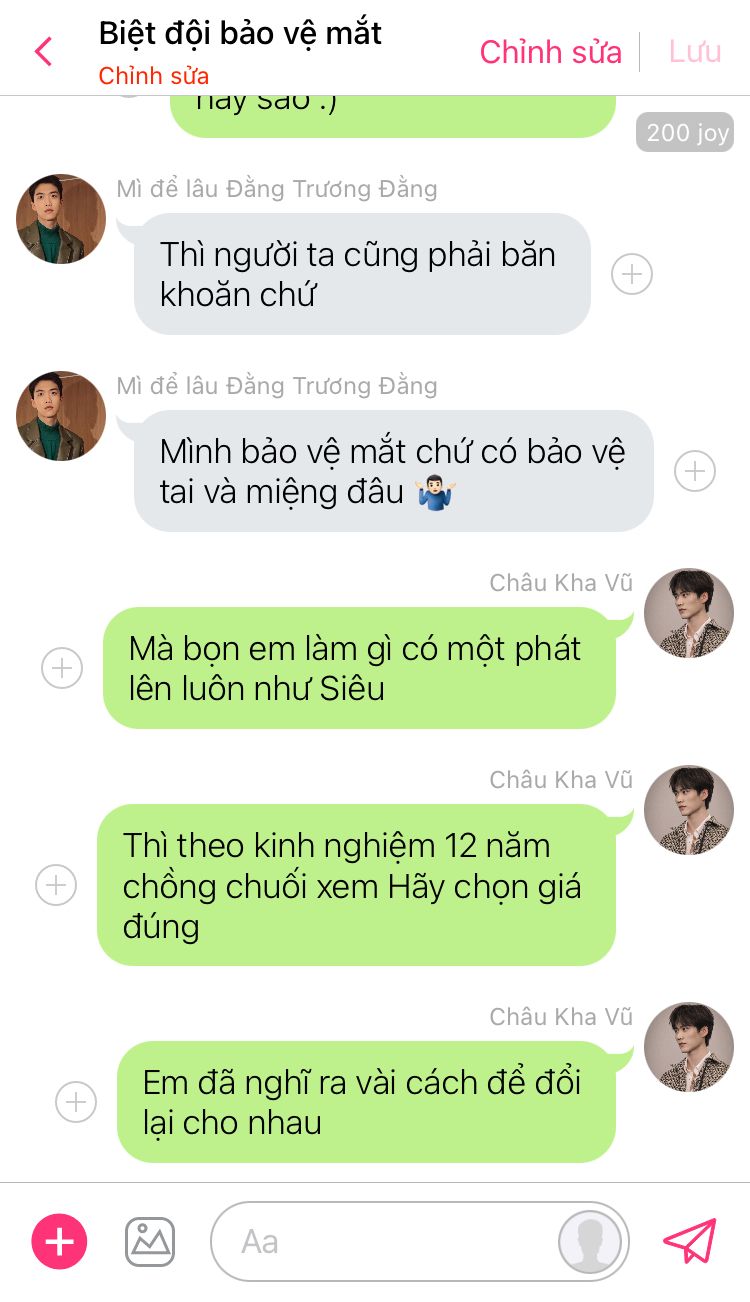
Task: Go back using the pink arrow
Action: point(43,51)
